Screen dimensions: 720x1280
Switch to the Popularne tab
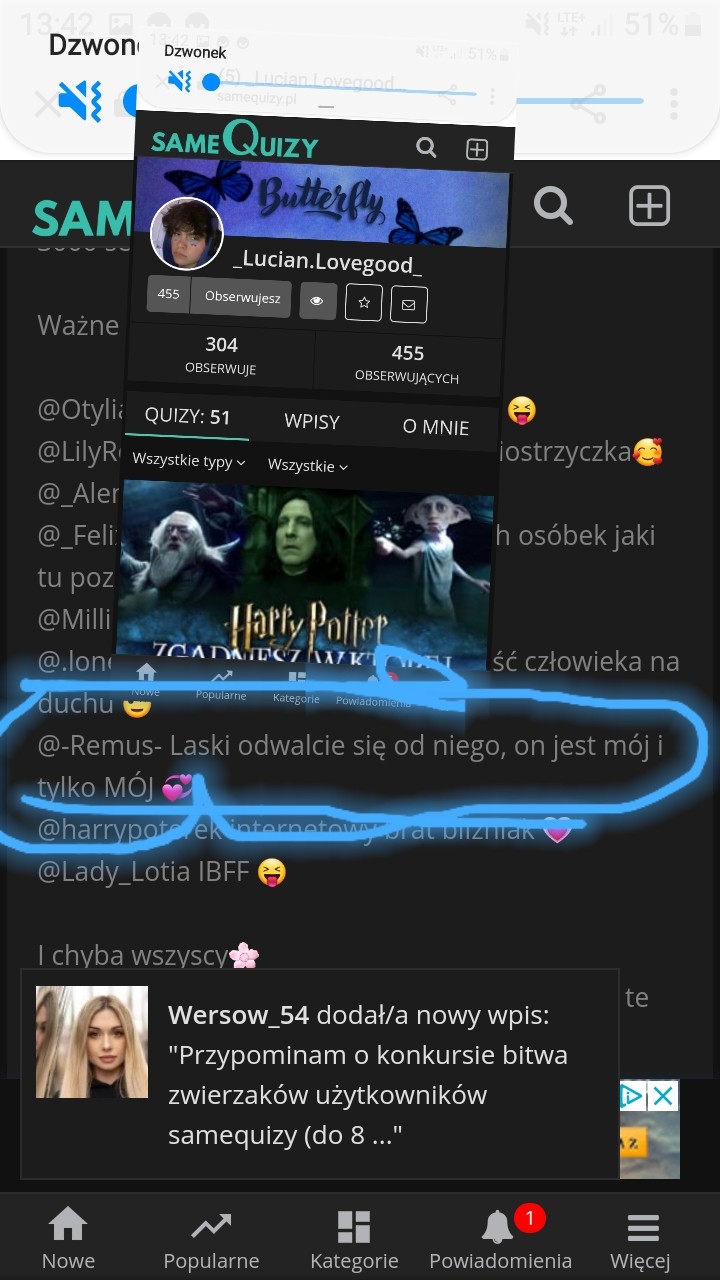[211, 1238]
